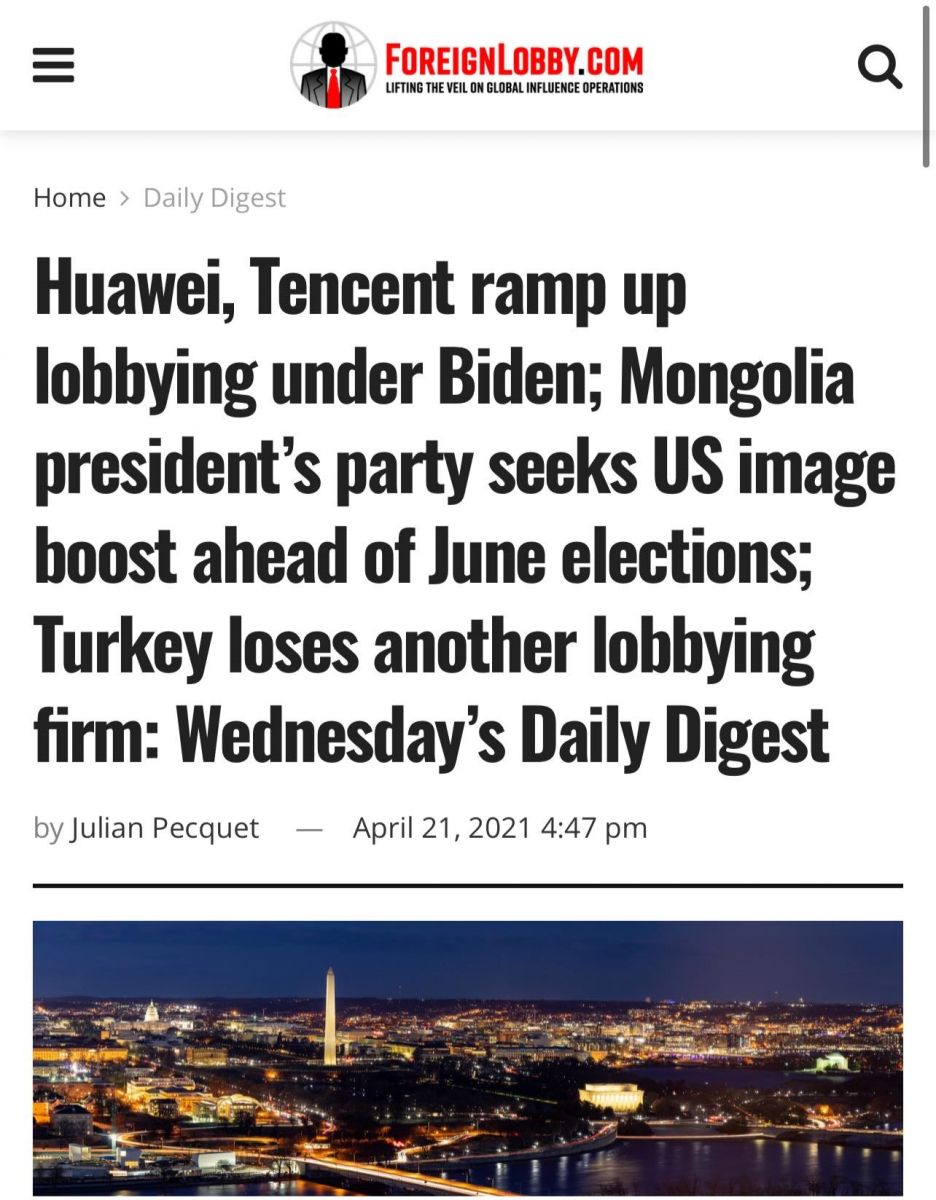View author Julian Pecquet's page
Image resolution: width=936 pixels, height=1200 pixels.
(x=164, y=828)
